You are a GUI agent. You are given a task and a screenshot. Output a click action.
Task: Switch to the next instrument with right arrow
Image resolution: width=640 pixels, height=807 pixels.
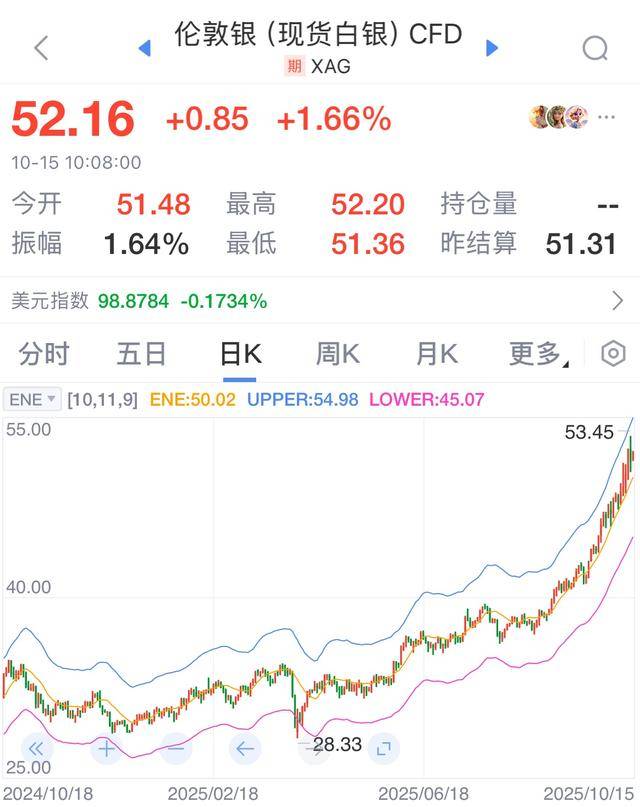(x=492, y=47)
